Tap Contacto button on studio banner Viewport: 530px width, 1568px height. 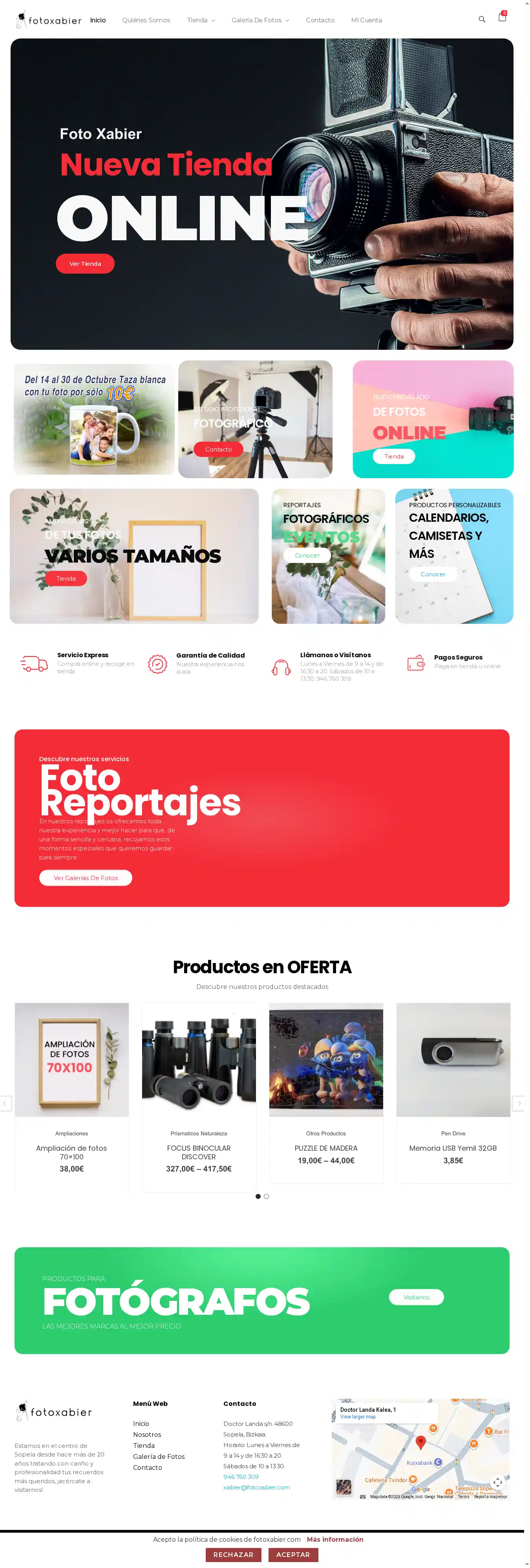coord(218,449)
